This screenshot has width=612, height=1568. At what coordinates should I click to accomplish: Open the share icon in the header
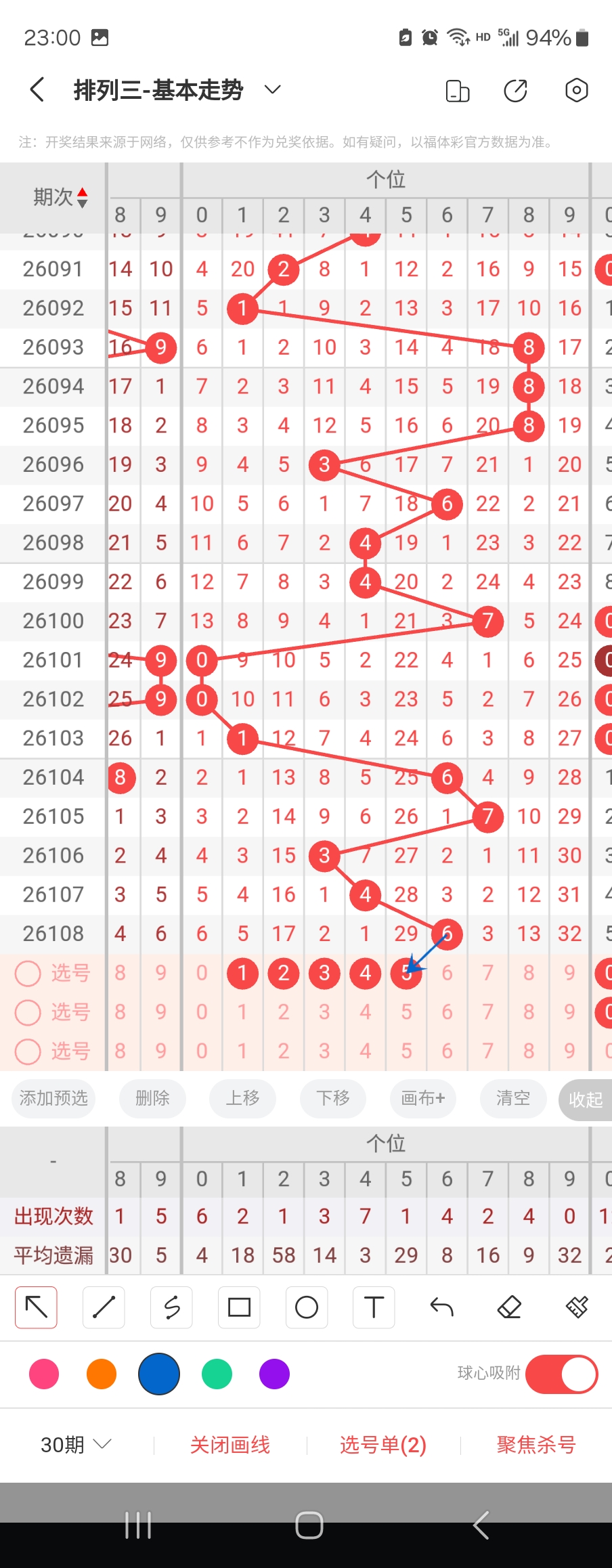(x=516, y=90)
